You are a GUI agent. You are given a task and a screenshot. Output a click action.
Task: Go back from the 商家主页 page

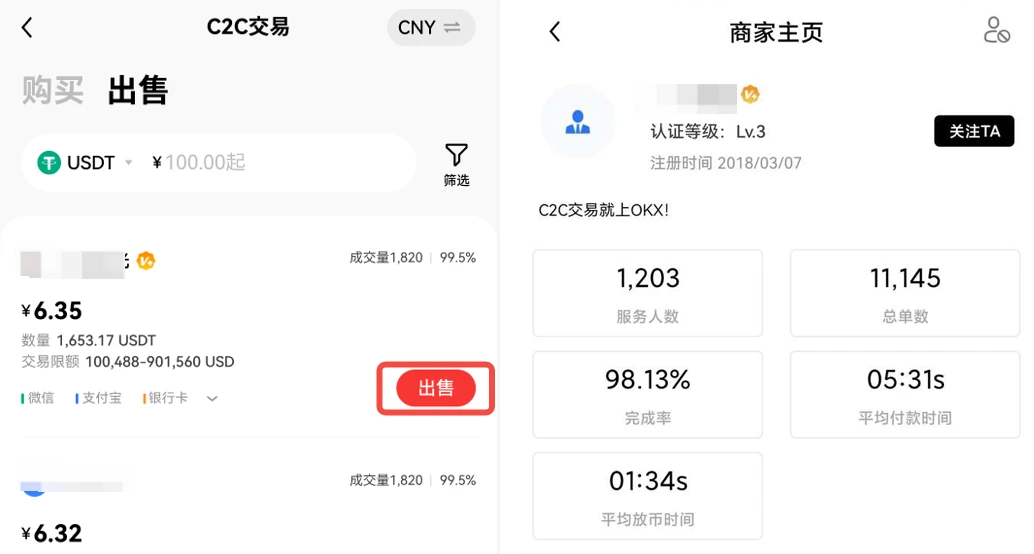click(555, 32)
